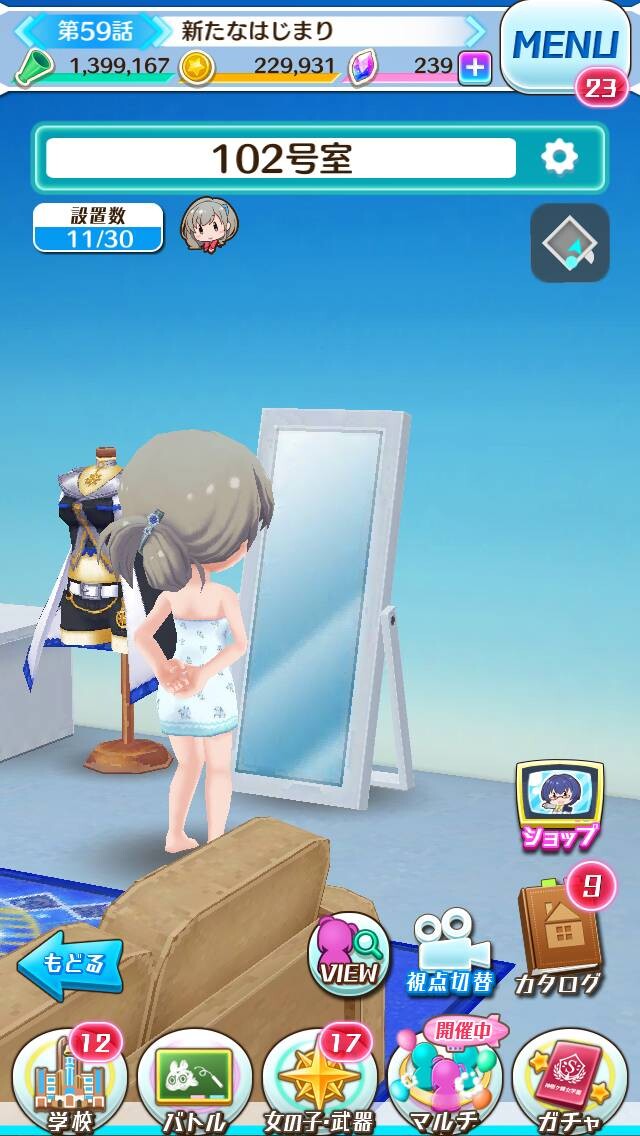This screenshot has width=640, height=1136.
Task: Switch to the 学校 tab
Action: tap(70, 1082)
